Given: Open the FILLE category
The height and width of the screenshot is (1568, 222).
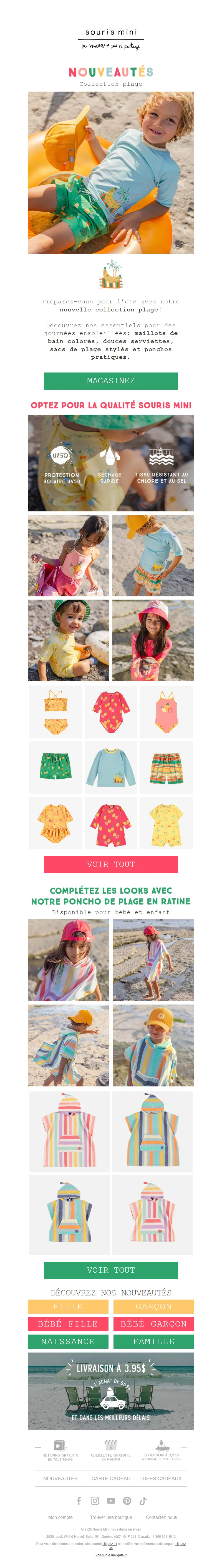Looking at the screenshot, I should coord(67,1306).
